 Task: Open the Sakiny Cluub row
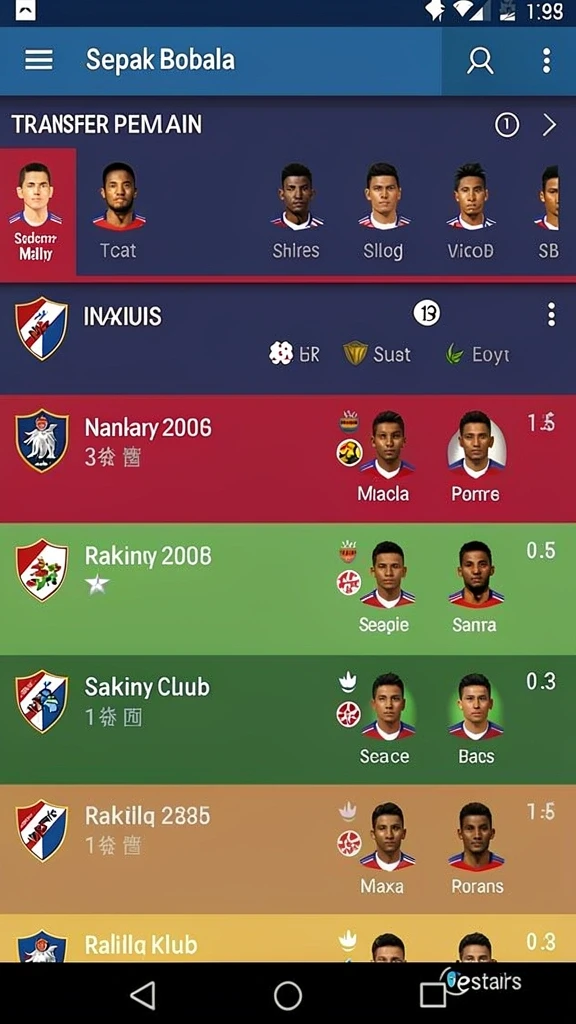288,720
